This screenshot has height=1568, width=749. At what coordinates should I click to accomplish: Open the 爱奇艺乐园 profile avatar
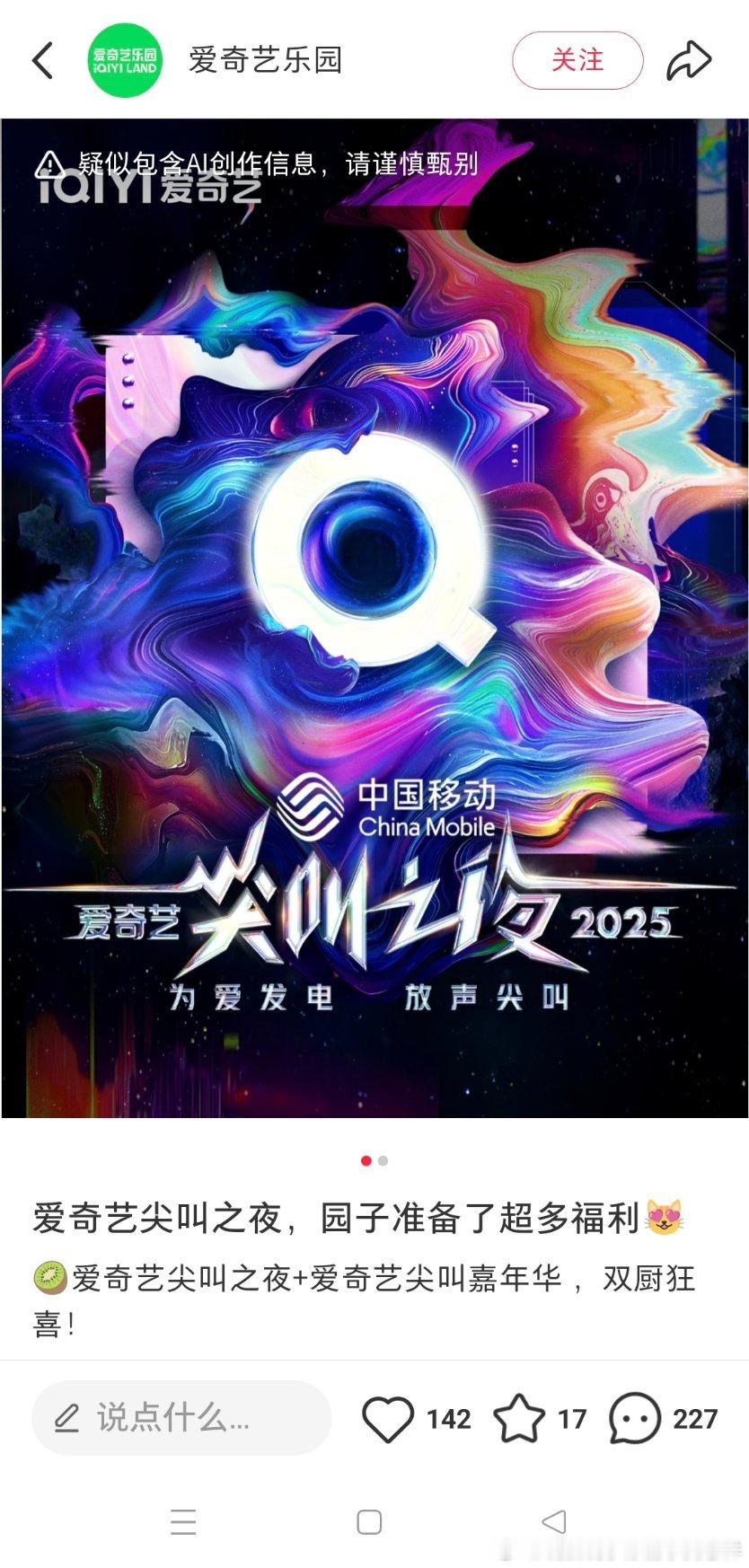125,60
